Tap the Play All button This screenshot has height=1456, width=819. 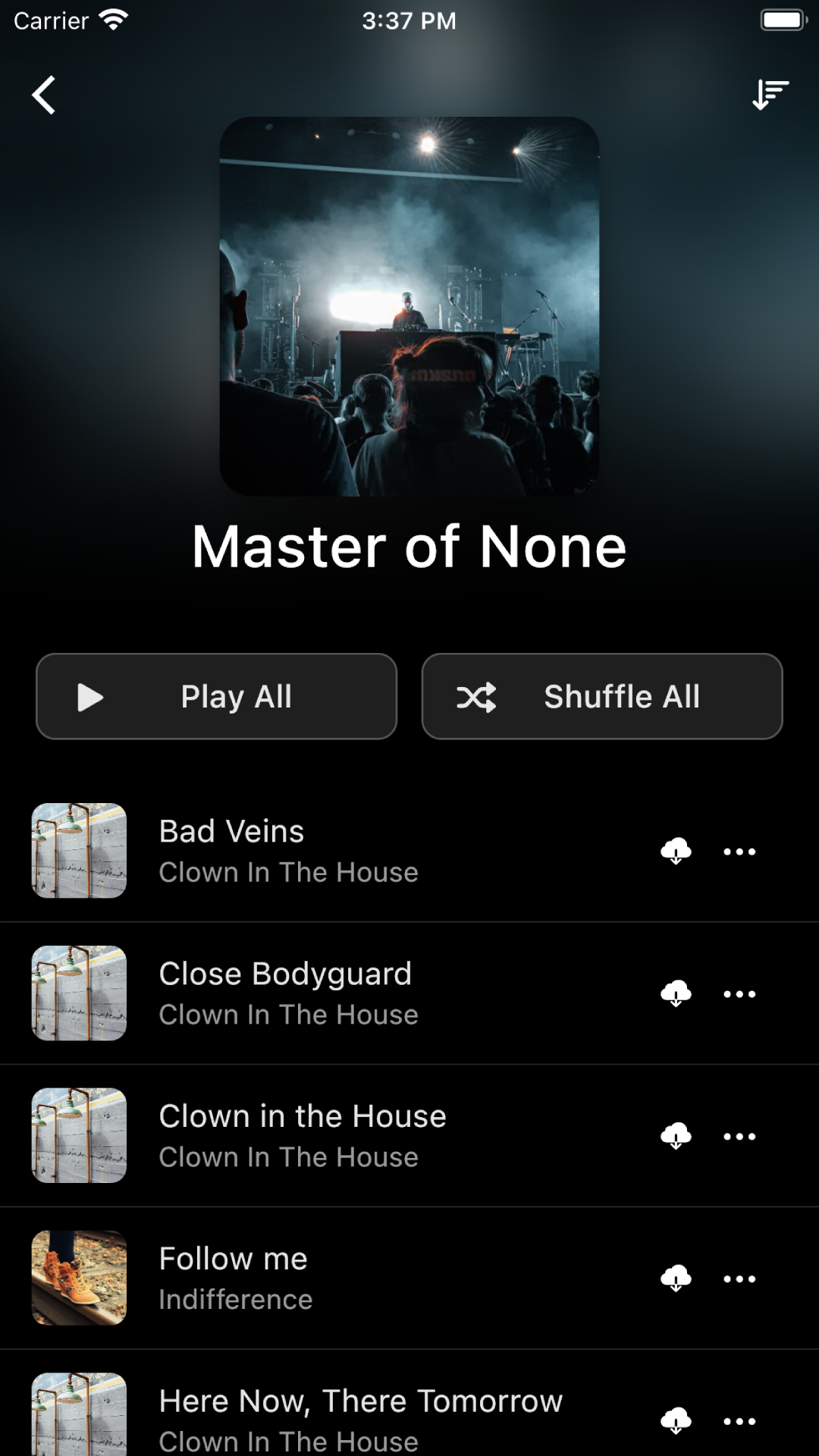[217, 696]
